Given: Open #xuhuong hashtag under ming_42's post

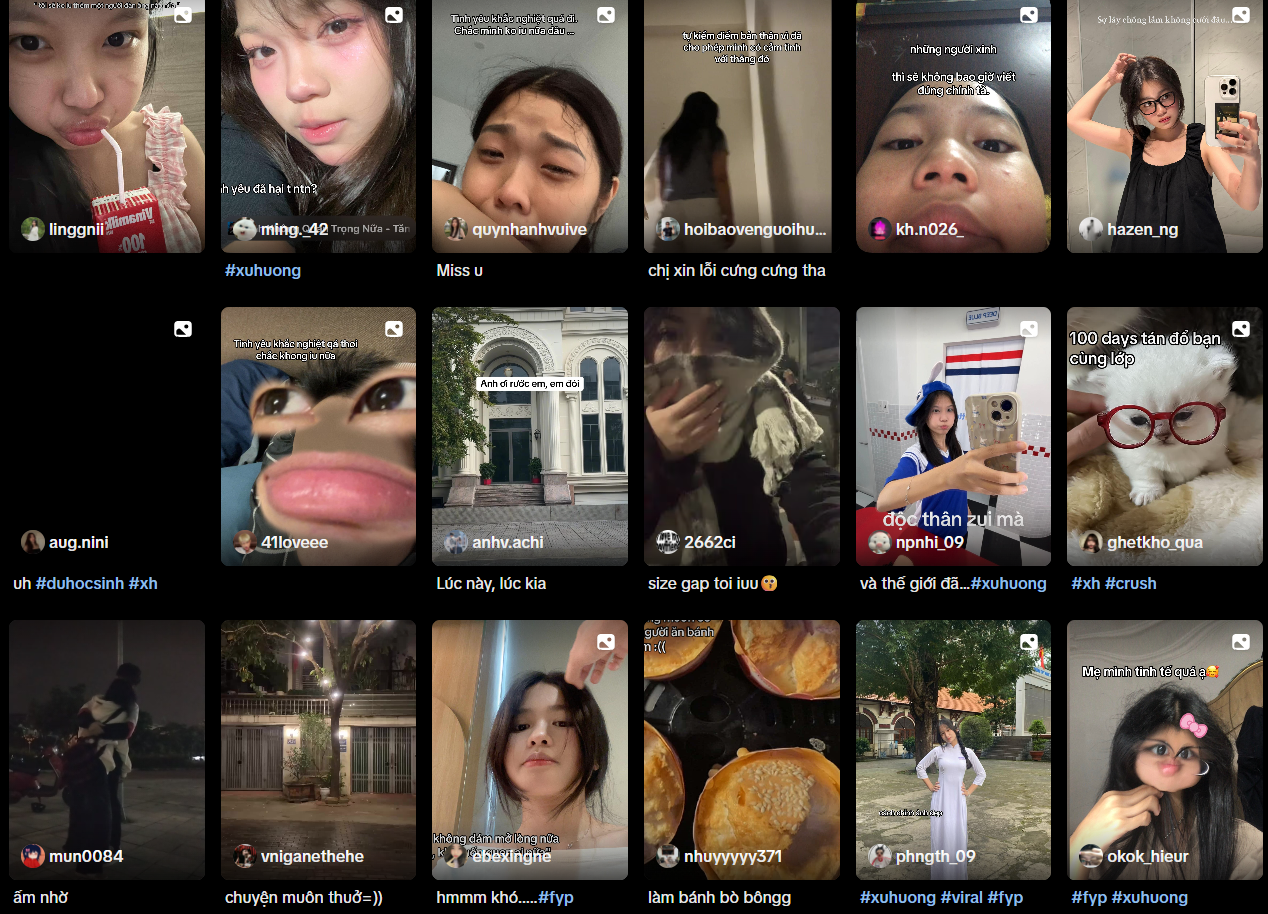Looking at the screenshot, I should point(263,270).
